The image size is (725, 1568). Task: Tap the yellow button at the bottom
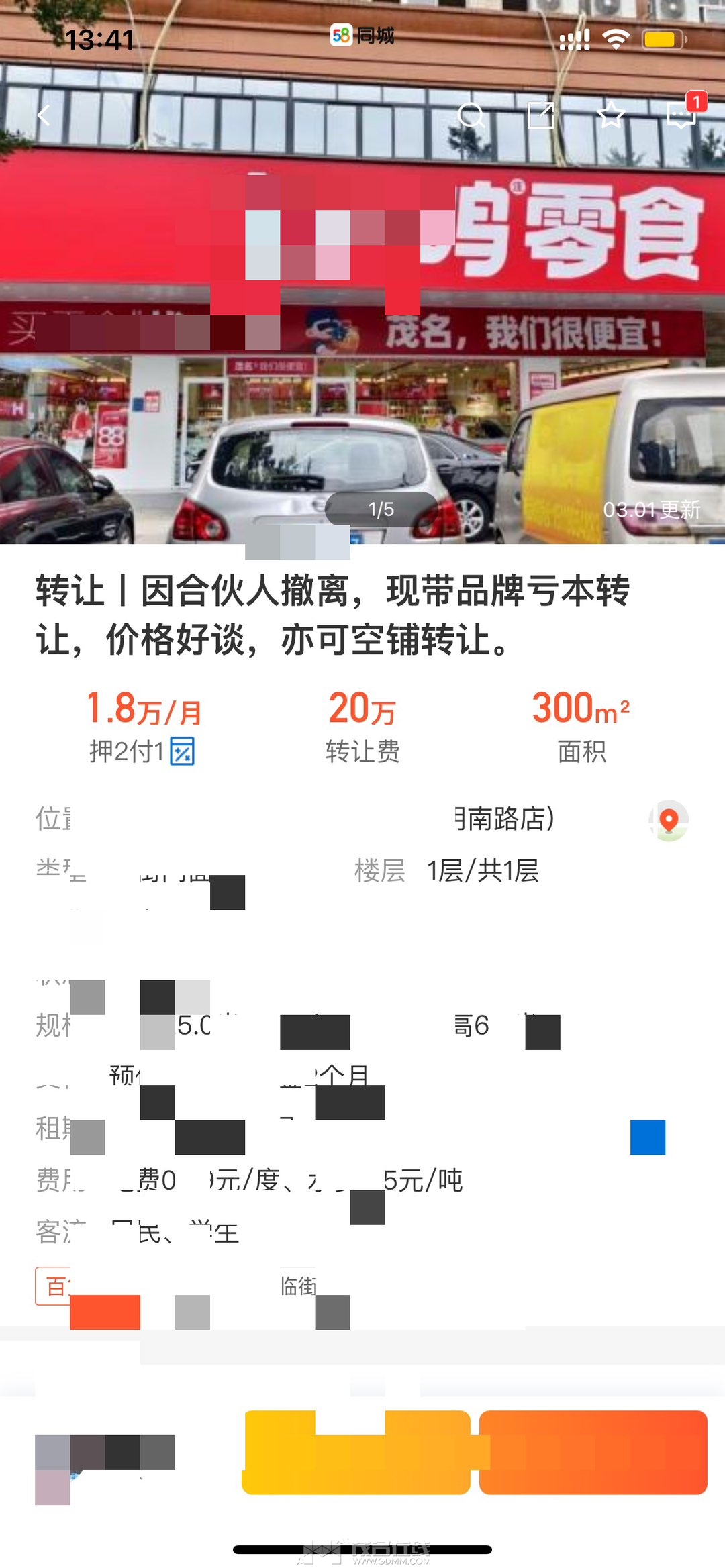point(356,1452)
